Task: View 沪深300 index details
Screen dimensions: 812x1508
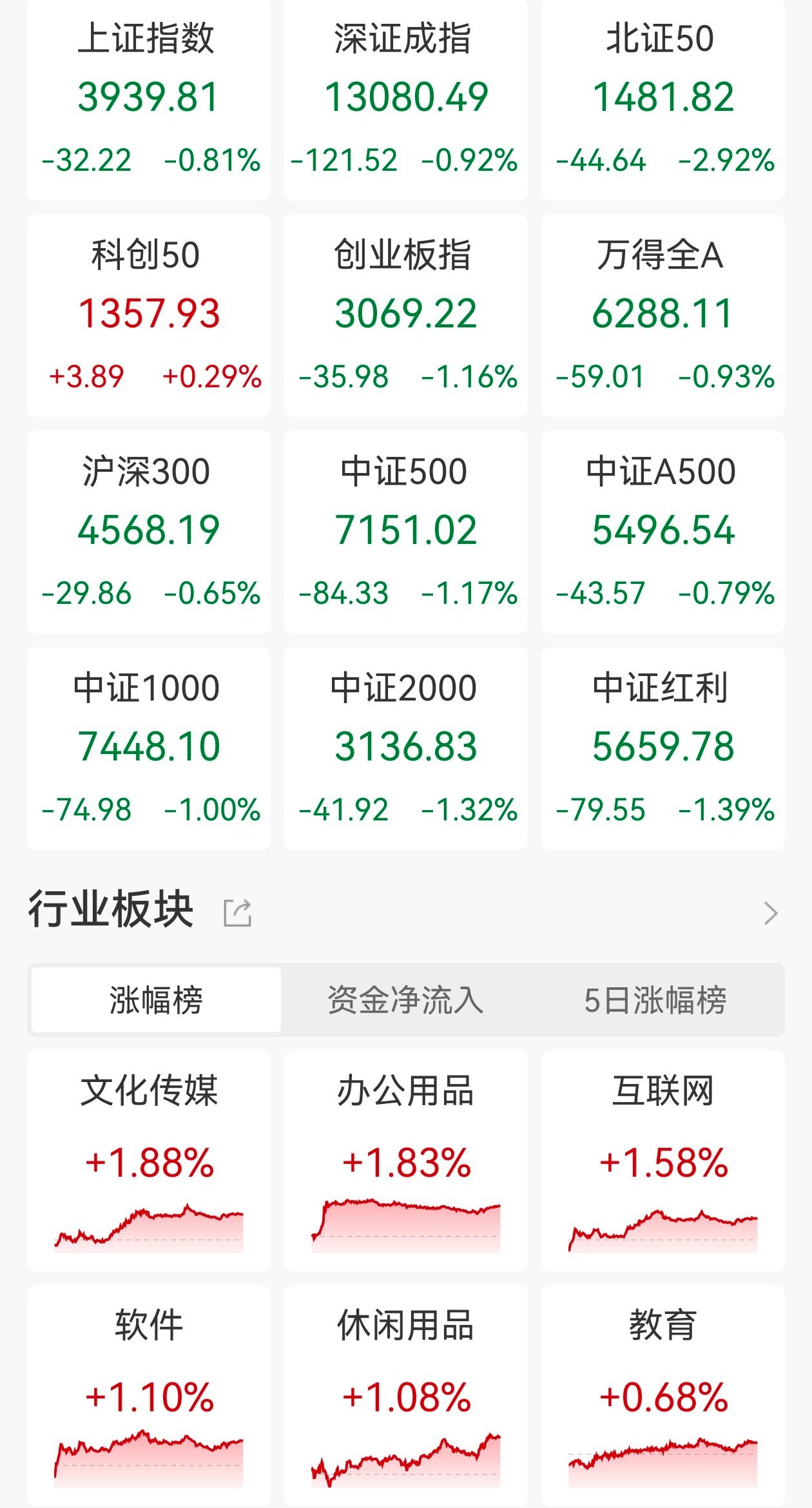Action: click(x=149, y=532)
